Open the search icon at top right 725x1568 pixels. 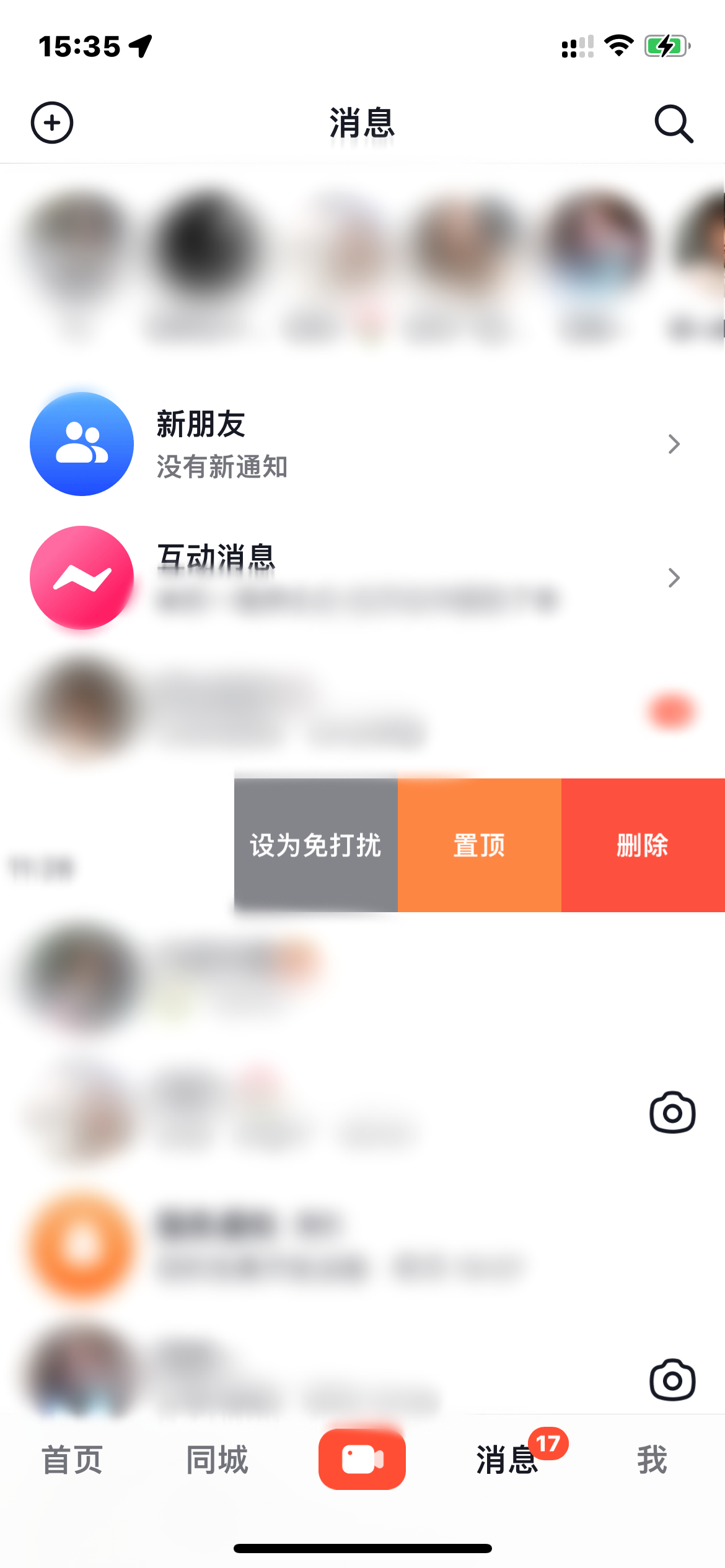tap(673, 122)
